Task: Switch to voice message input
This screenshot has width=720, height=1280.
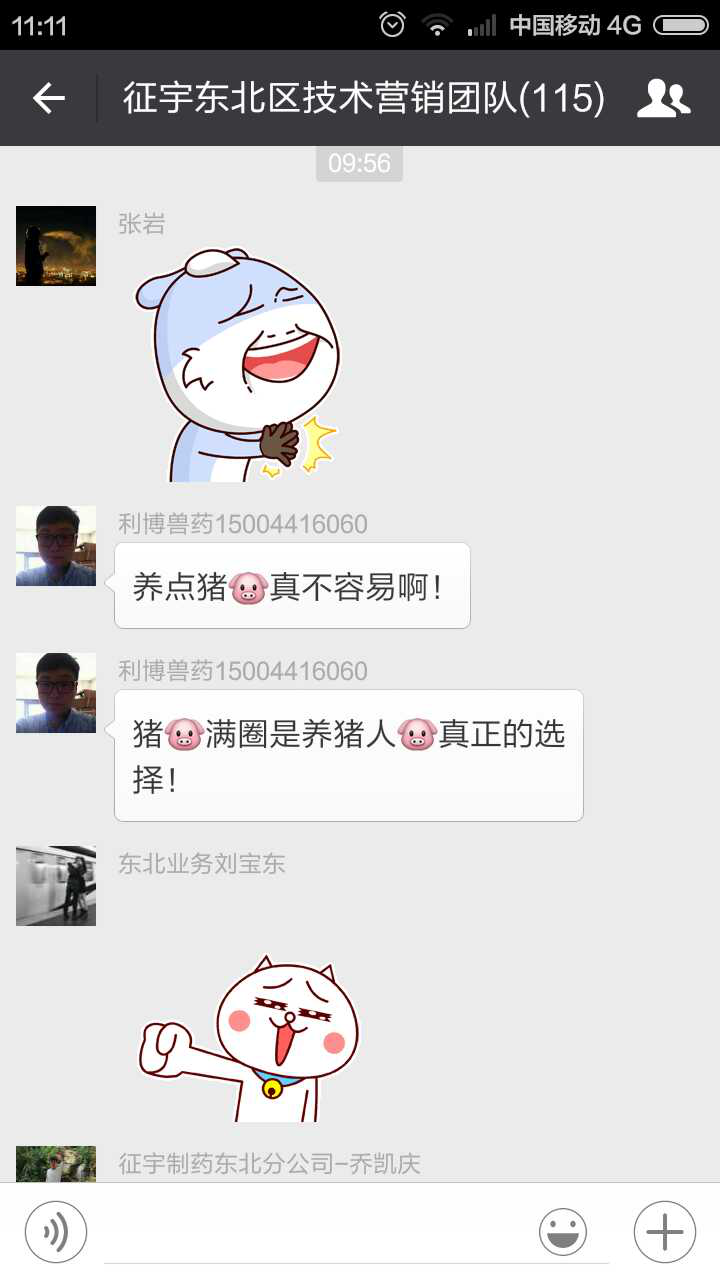Action: coord(56,1232)
